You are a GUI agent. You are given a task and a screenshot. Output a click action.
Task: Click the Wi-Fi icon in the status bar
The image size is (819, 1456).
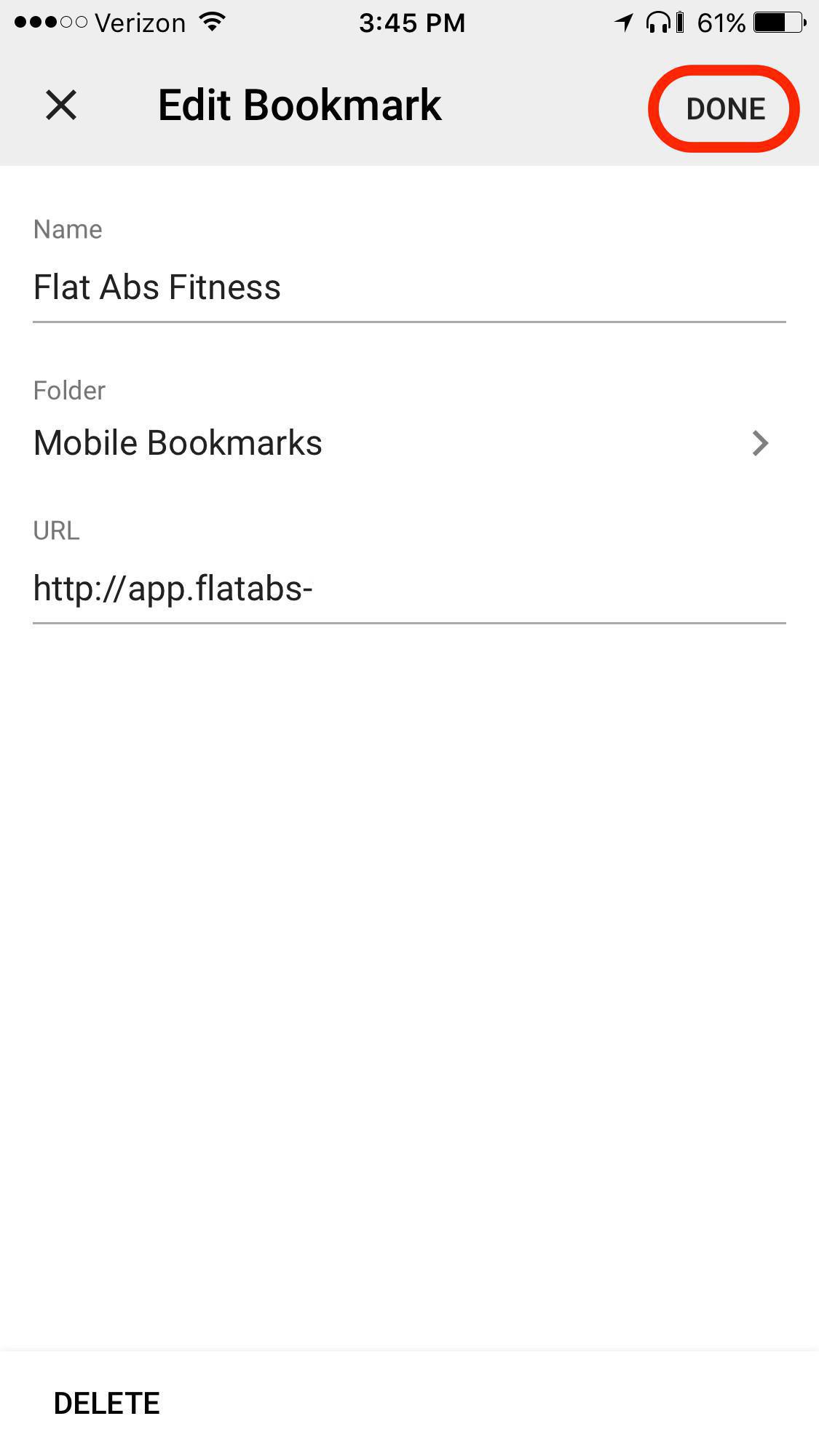tap(211, 22)
